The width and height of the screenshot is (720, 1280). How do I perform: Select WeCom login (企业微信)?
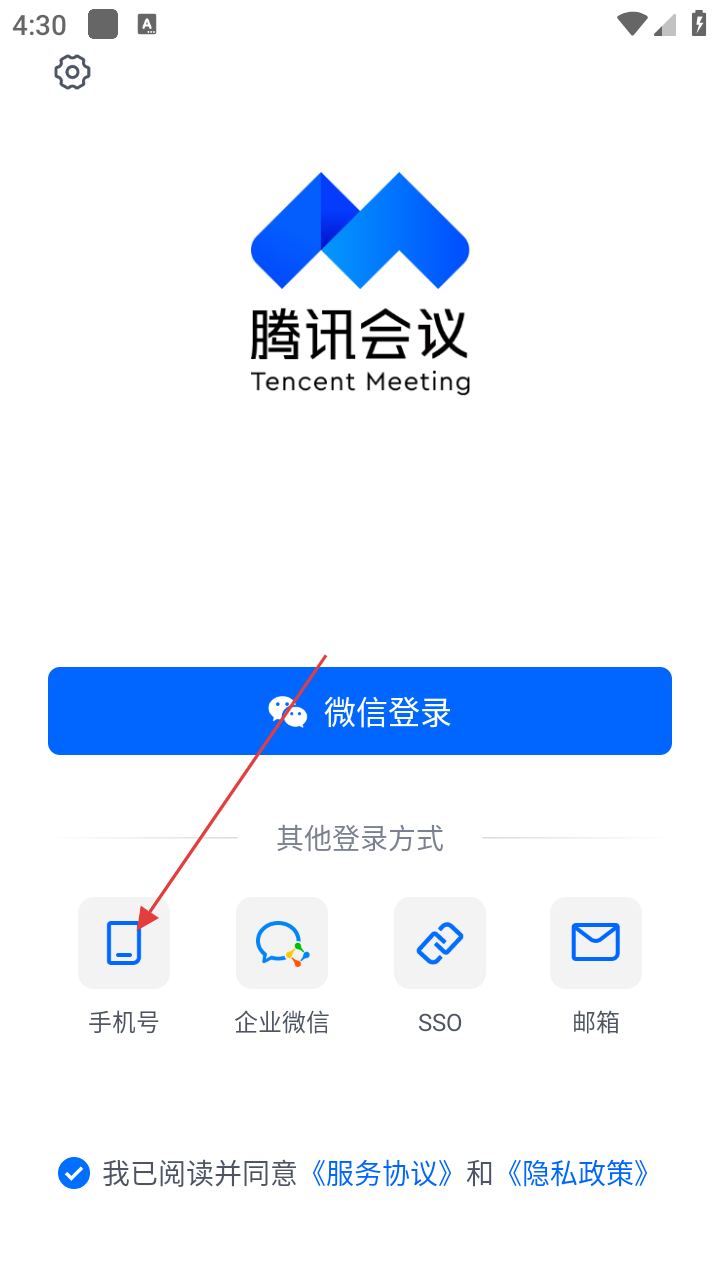282,943
